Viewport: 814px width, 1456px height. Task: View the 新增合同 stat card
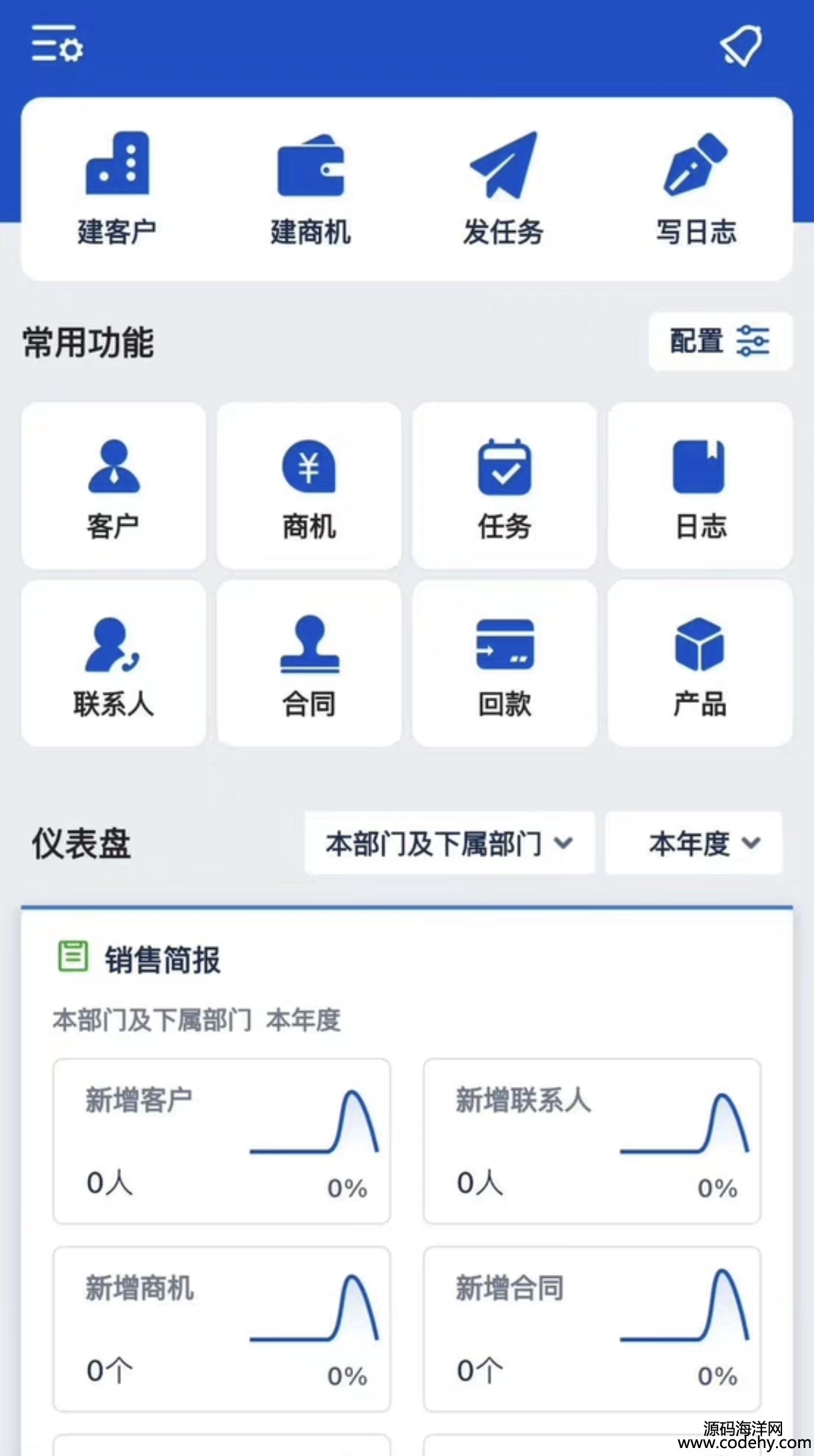[x=592, y=1329]
